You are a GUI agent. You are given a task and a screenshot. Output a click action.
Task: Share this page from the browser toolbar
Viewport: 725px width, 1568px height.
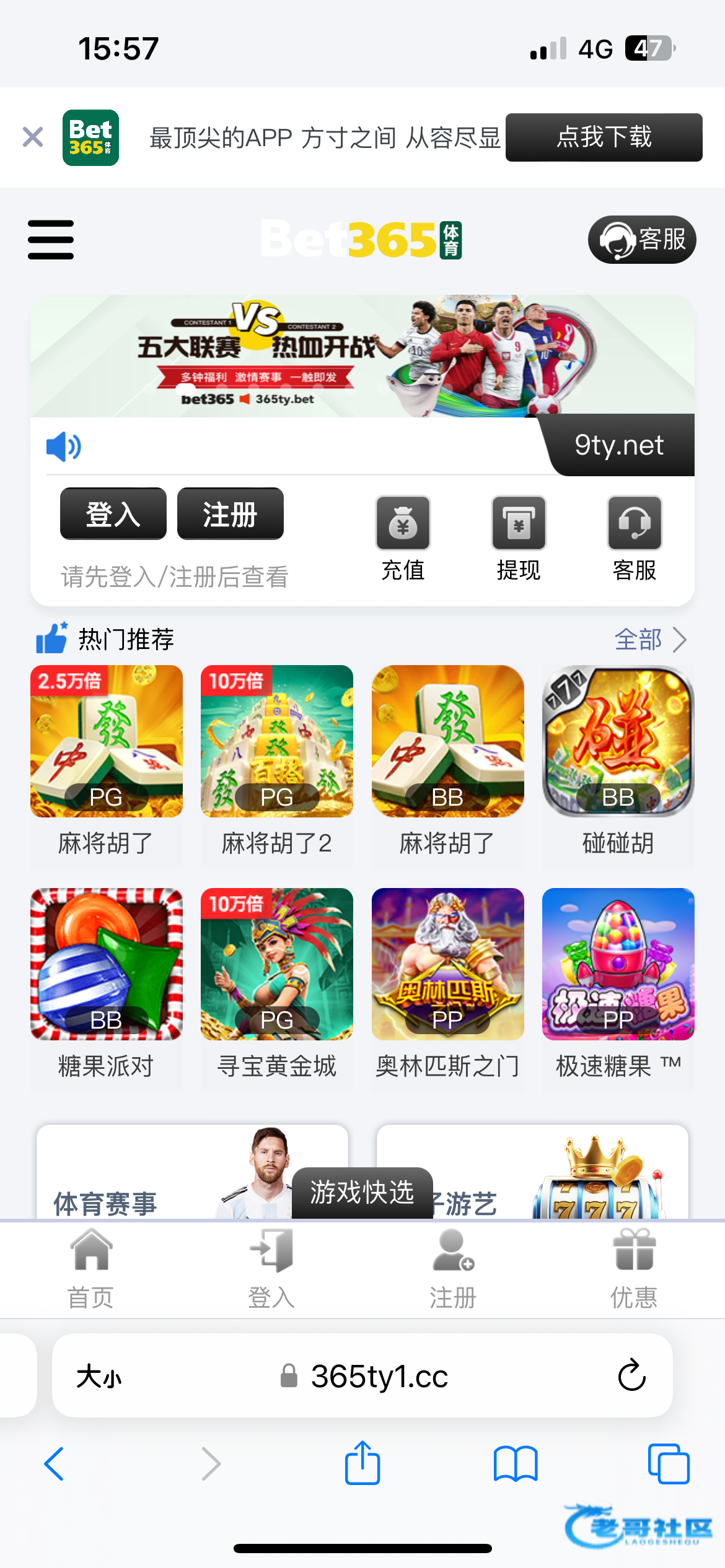point(362,1464)
